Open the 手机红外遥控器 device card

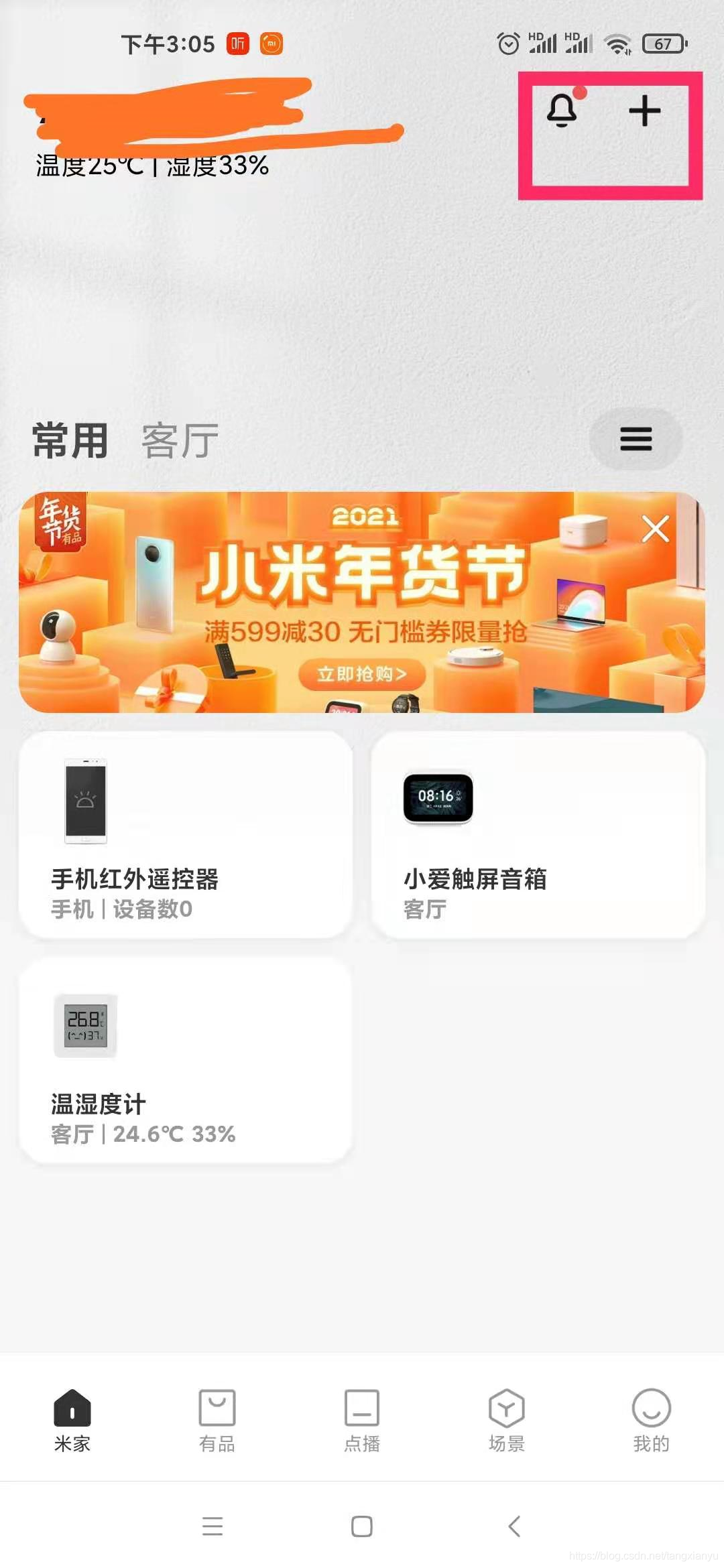(186, 835)
